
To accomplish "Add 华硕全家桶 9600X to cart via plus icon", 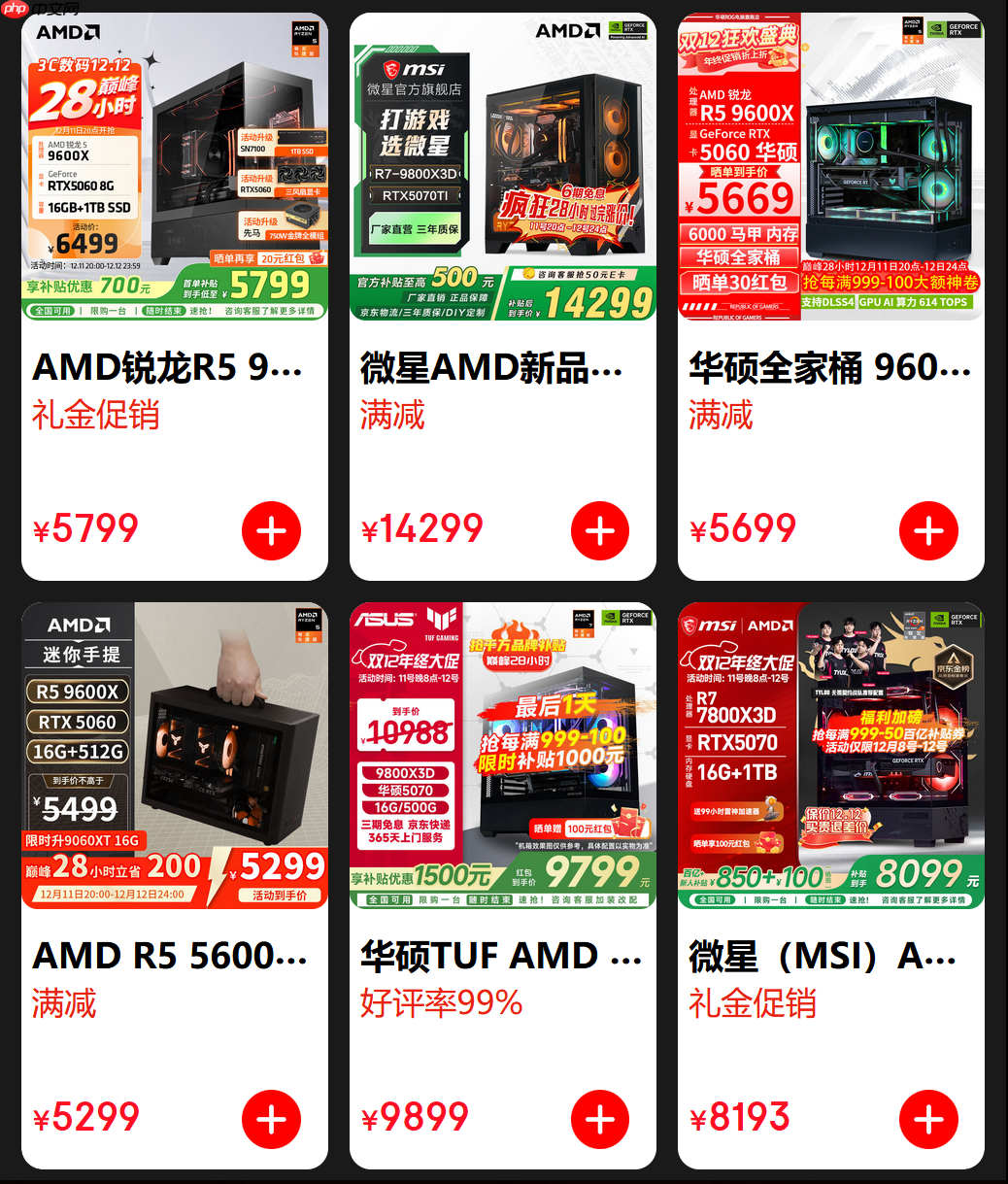I will click(928, 530).
